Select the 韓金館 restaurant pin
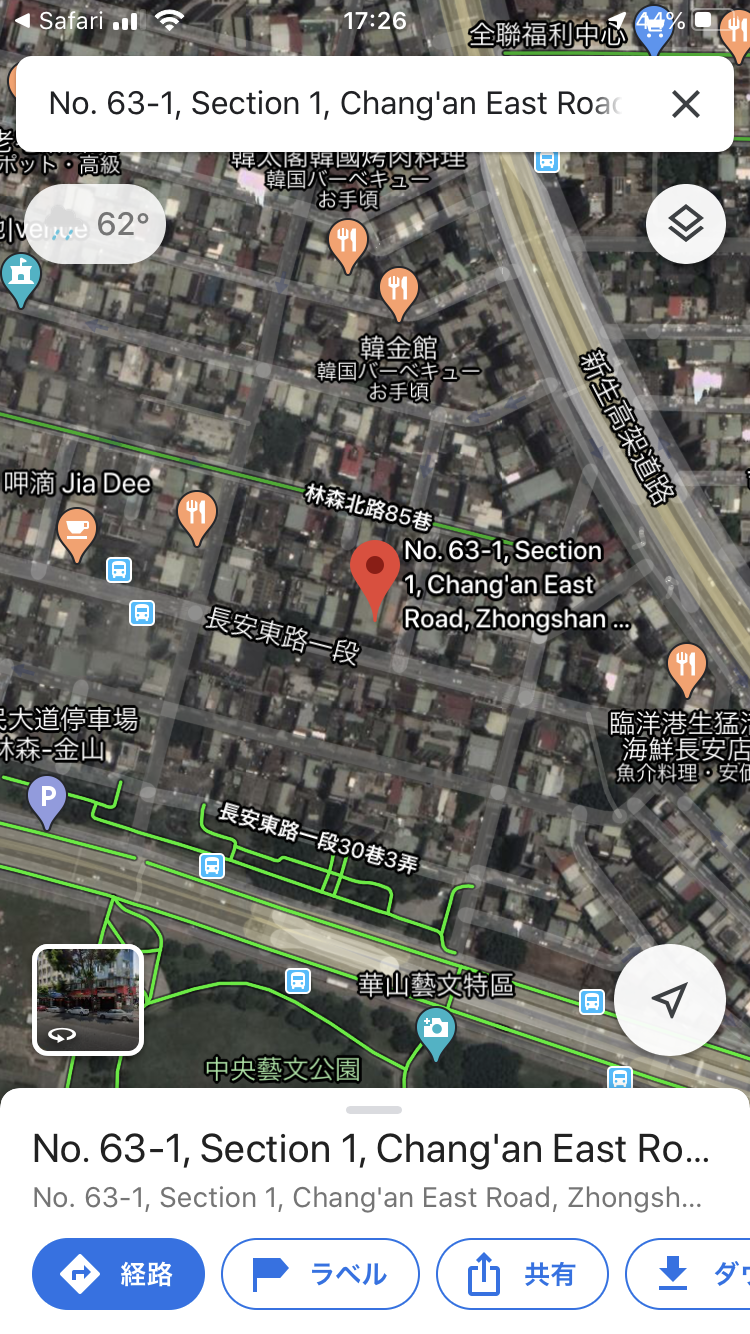 point(399,290)
